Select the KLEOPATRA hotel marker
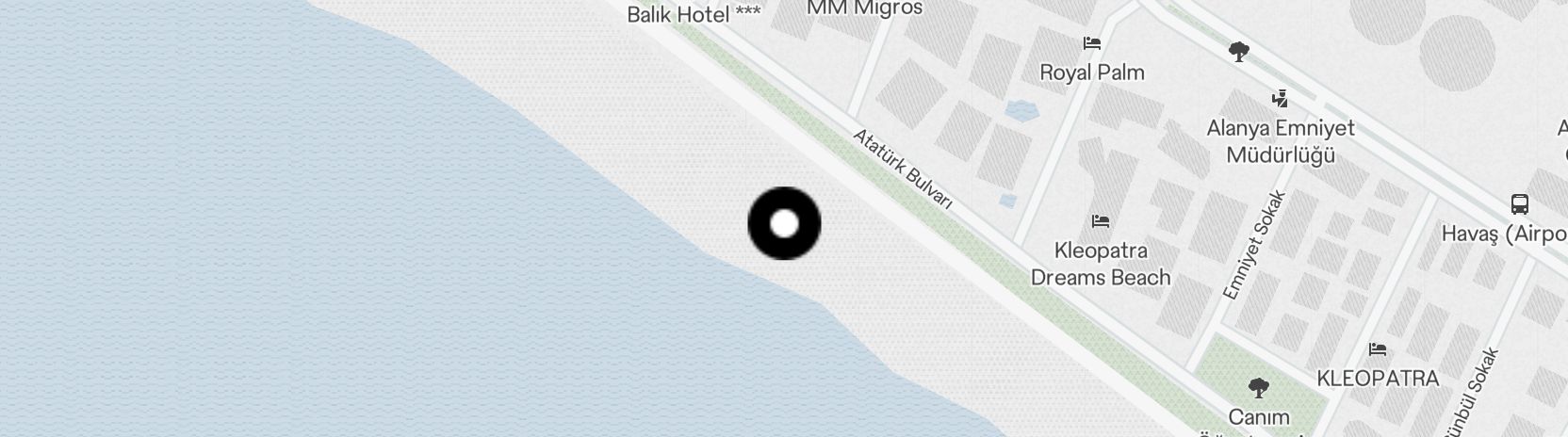 (x=1378, y=349)
